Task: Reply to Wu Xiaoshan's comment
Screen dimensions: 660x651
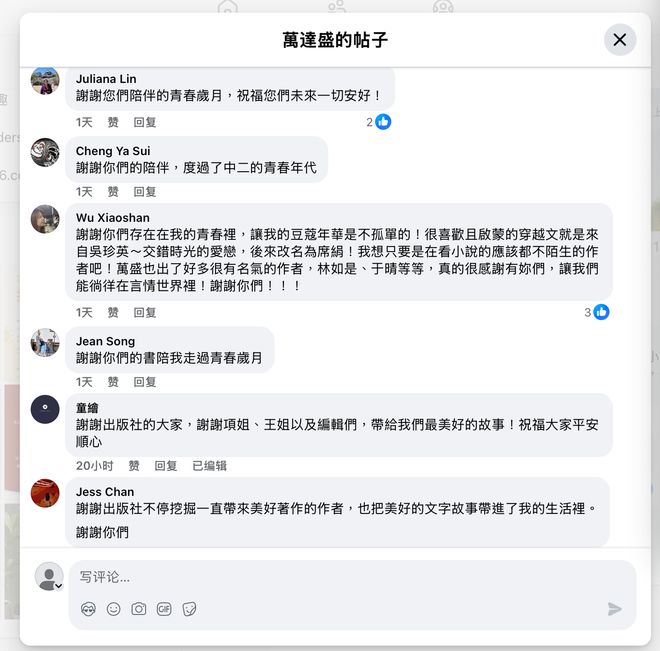Action: [x=145, y=312]
